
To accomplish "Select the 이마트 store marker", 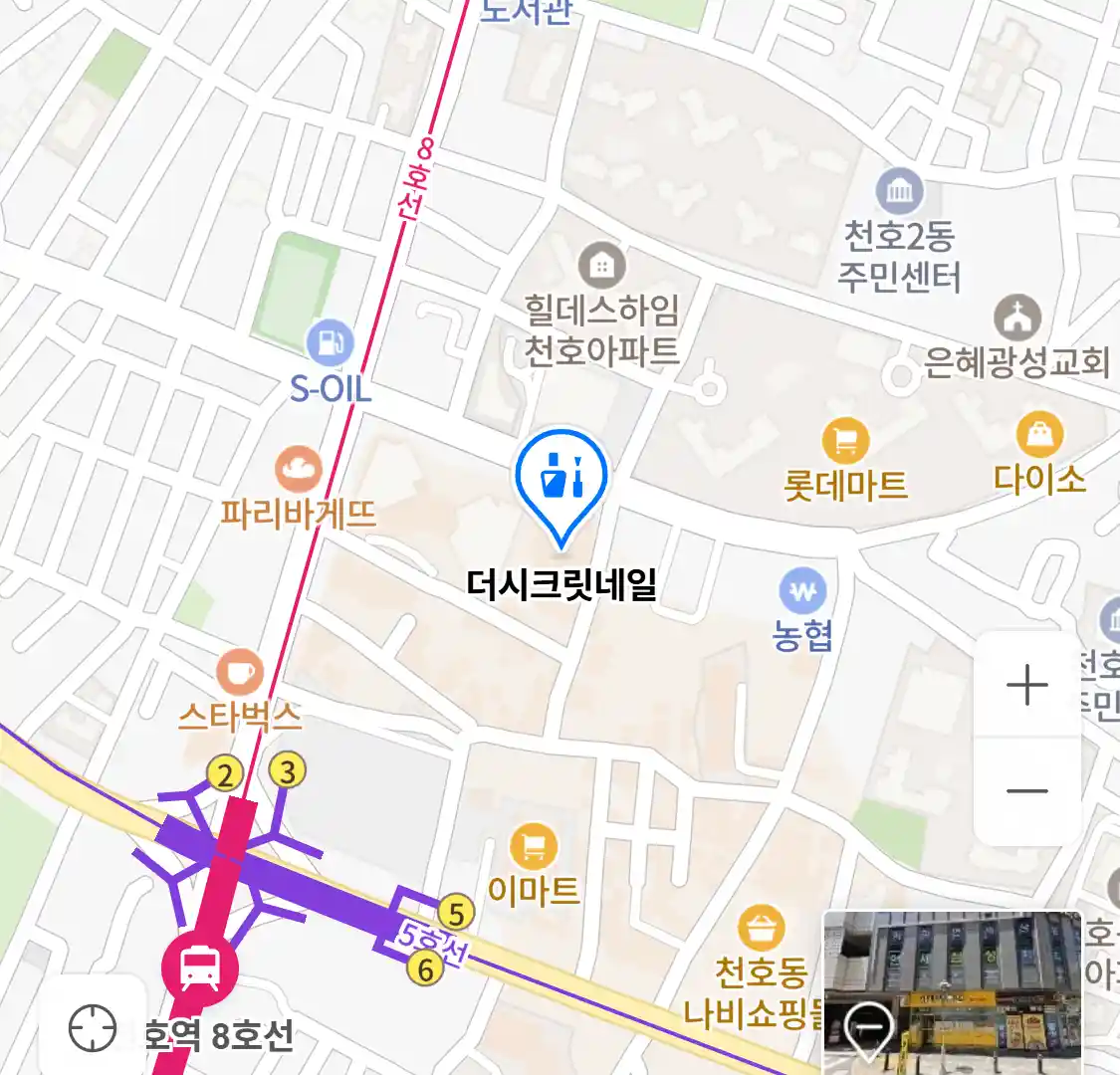I will [534, 847].
